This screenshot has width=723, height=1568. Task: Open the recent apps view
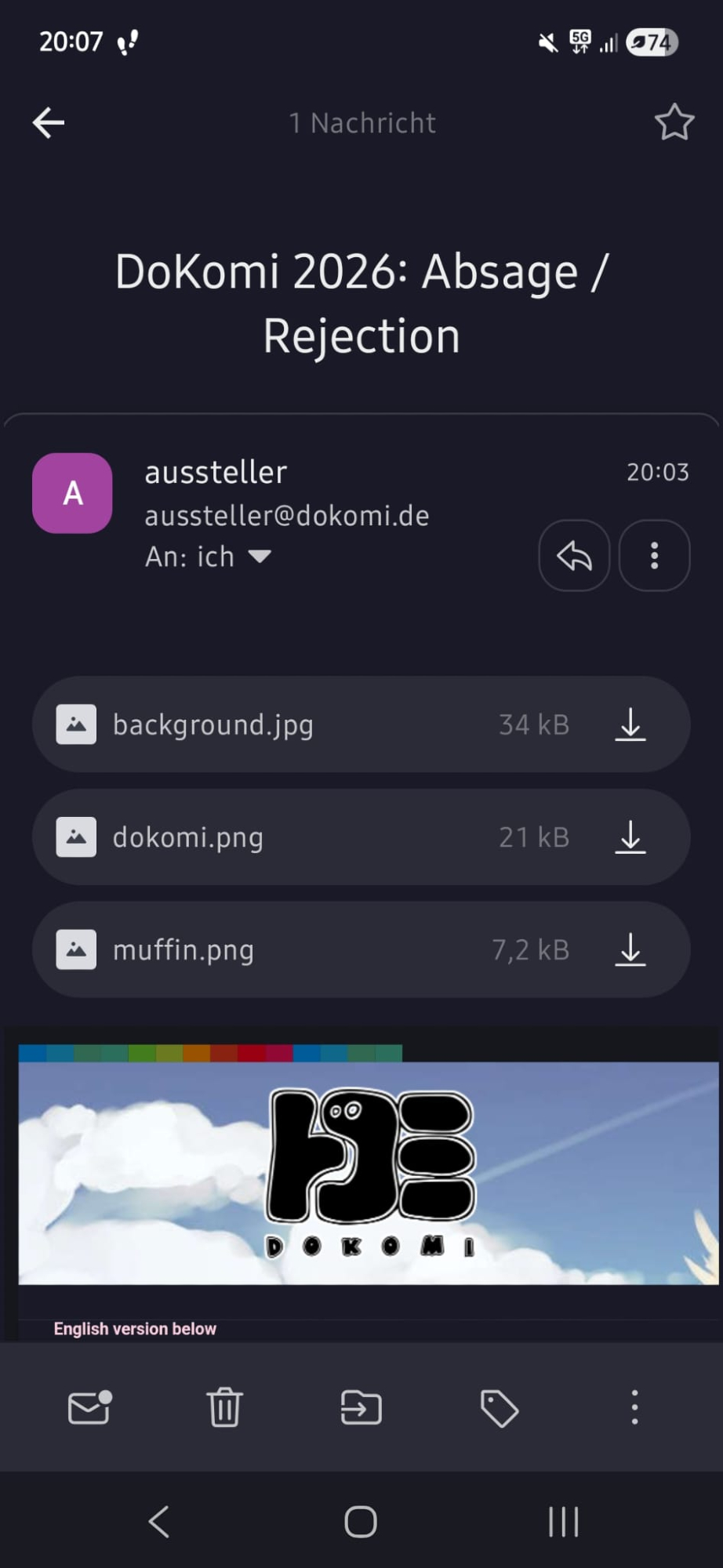click(x=563, y=1522)
